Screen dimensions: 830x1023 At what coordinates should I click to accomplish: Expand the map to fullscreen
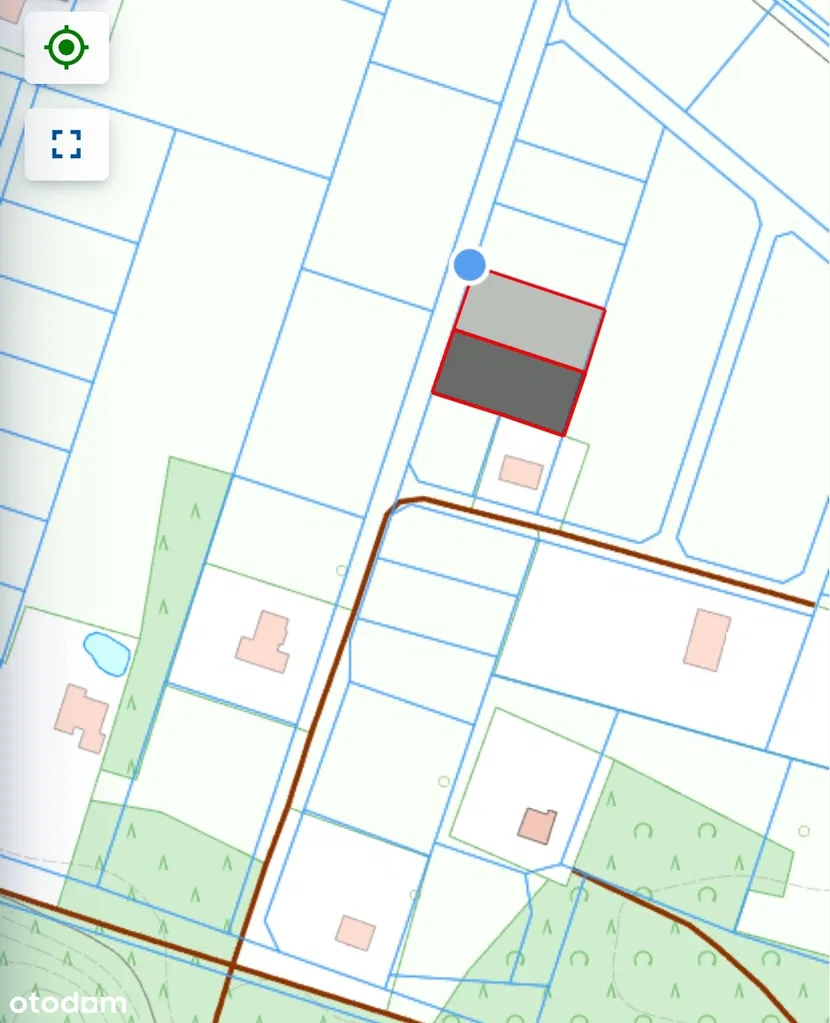coord(67,144)
